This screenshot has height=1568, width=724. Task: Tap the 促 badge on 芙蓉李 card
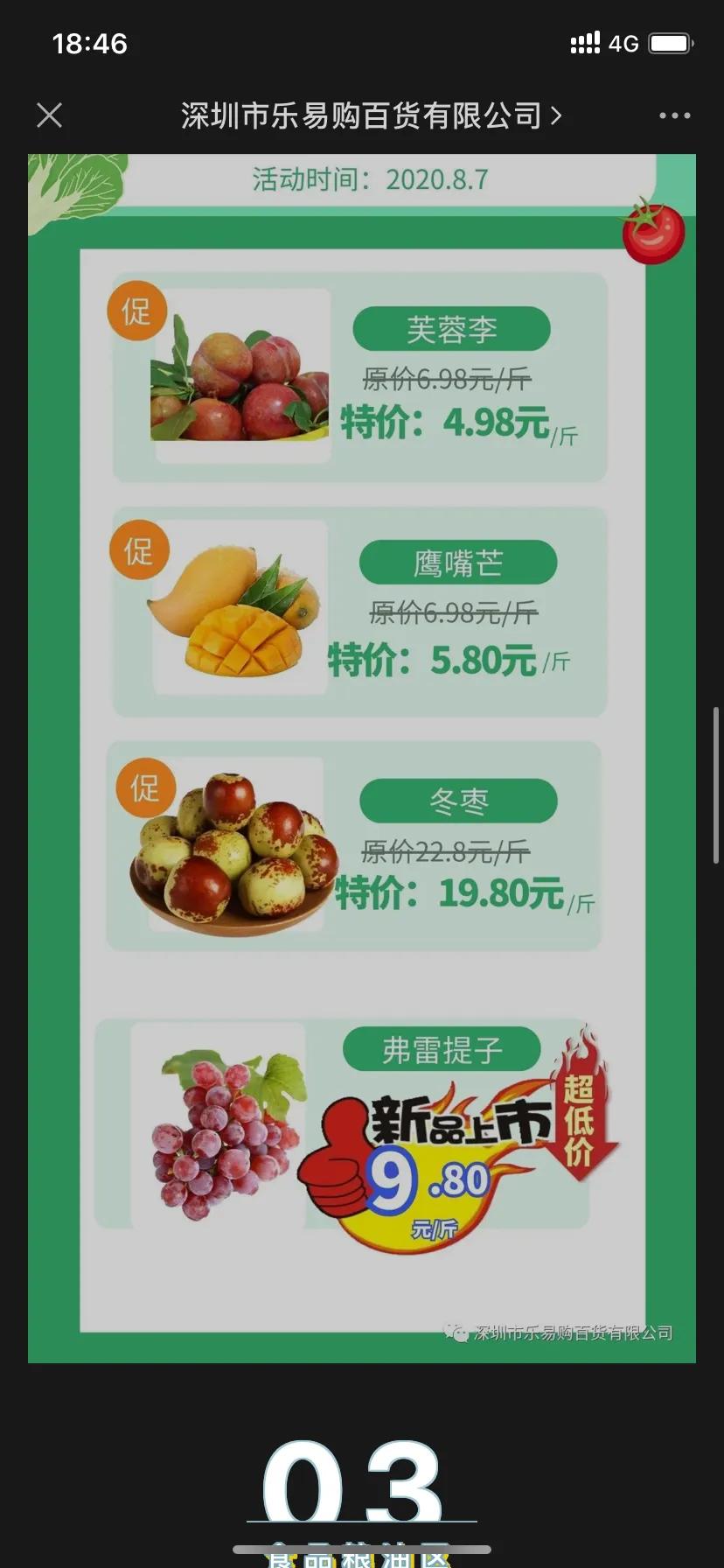pyautogui.click(x=137, y=311)
